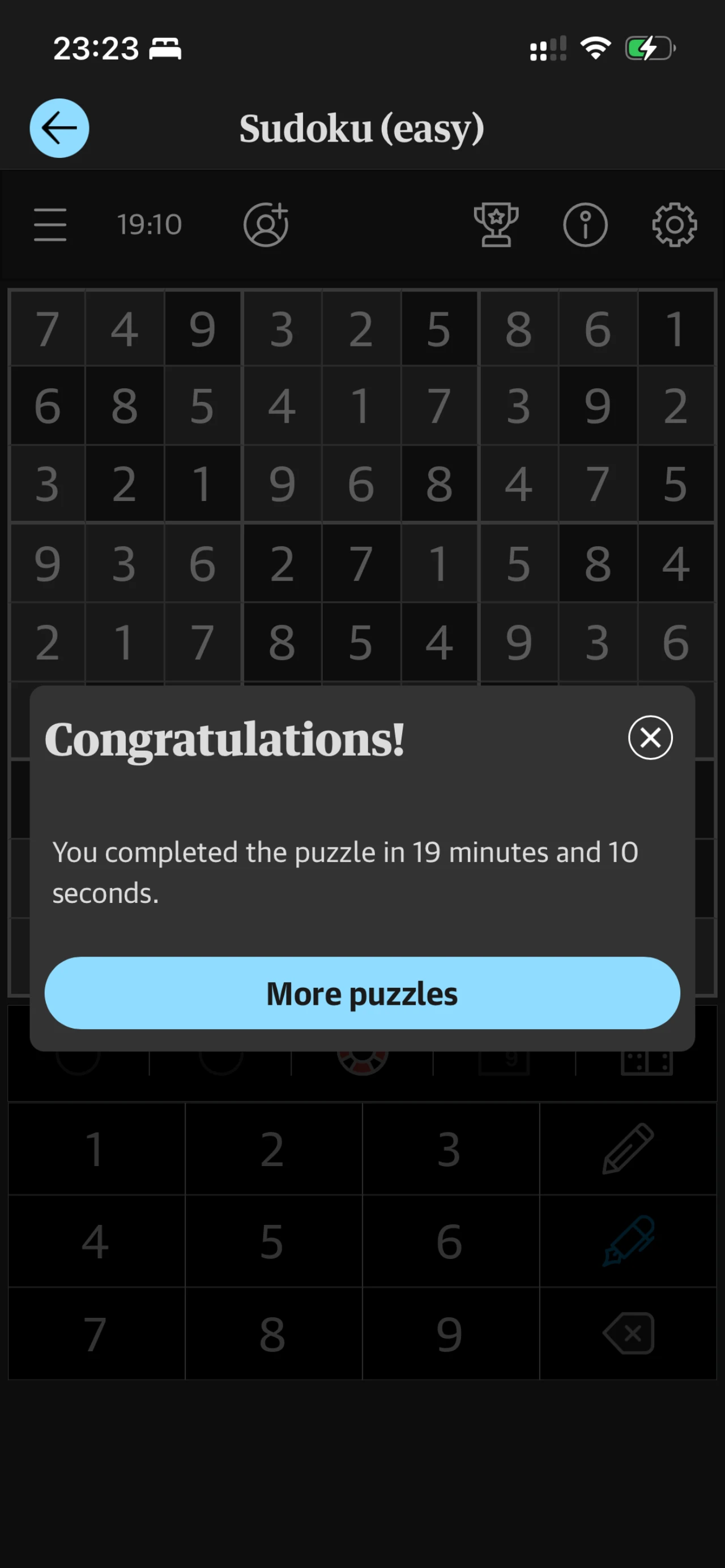The height and width of the screenshot is (1568, 725).
Task: Open the settings gear
Action: coord(675,225)
